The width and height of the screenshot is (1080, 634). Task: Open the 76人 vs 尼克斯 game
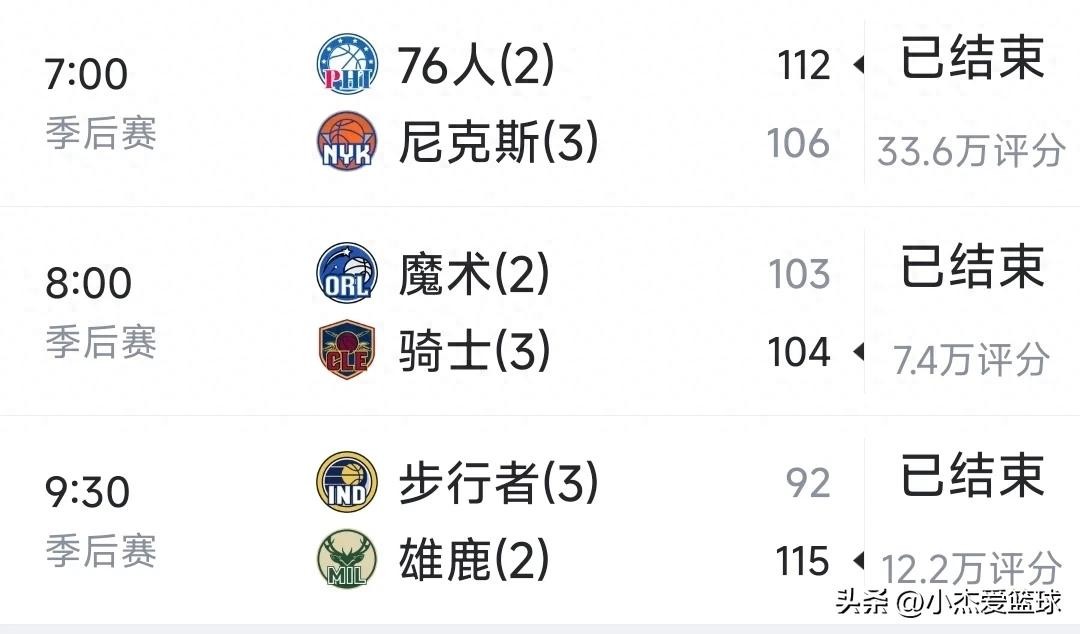pos(540,104)
